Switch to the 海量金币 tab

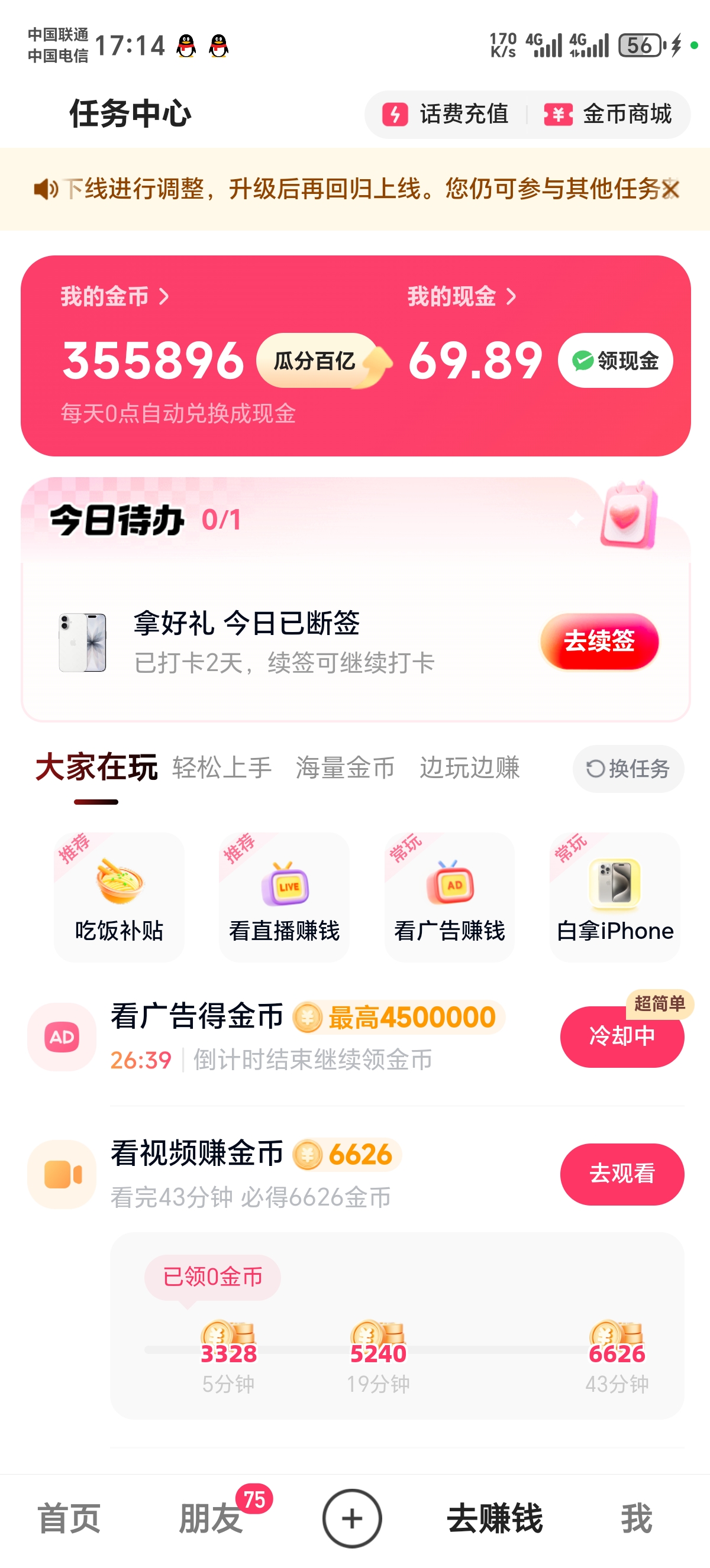(345, 768)
